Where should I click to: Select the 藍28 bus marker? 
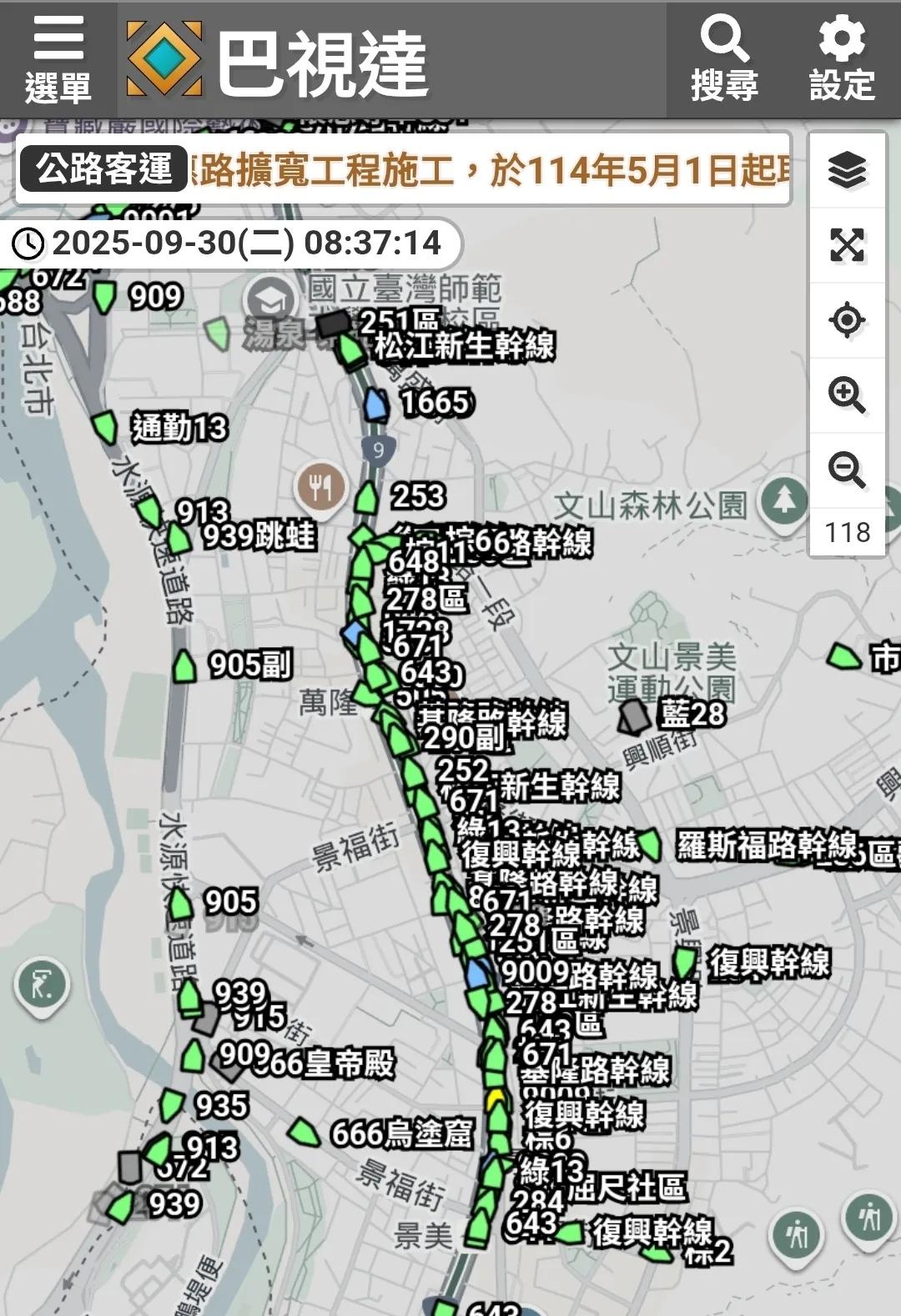[x=634, y=716]
